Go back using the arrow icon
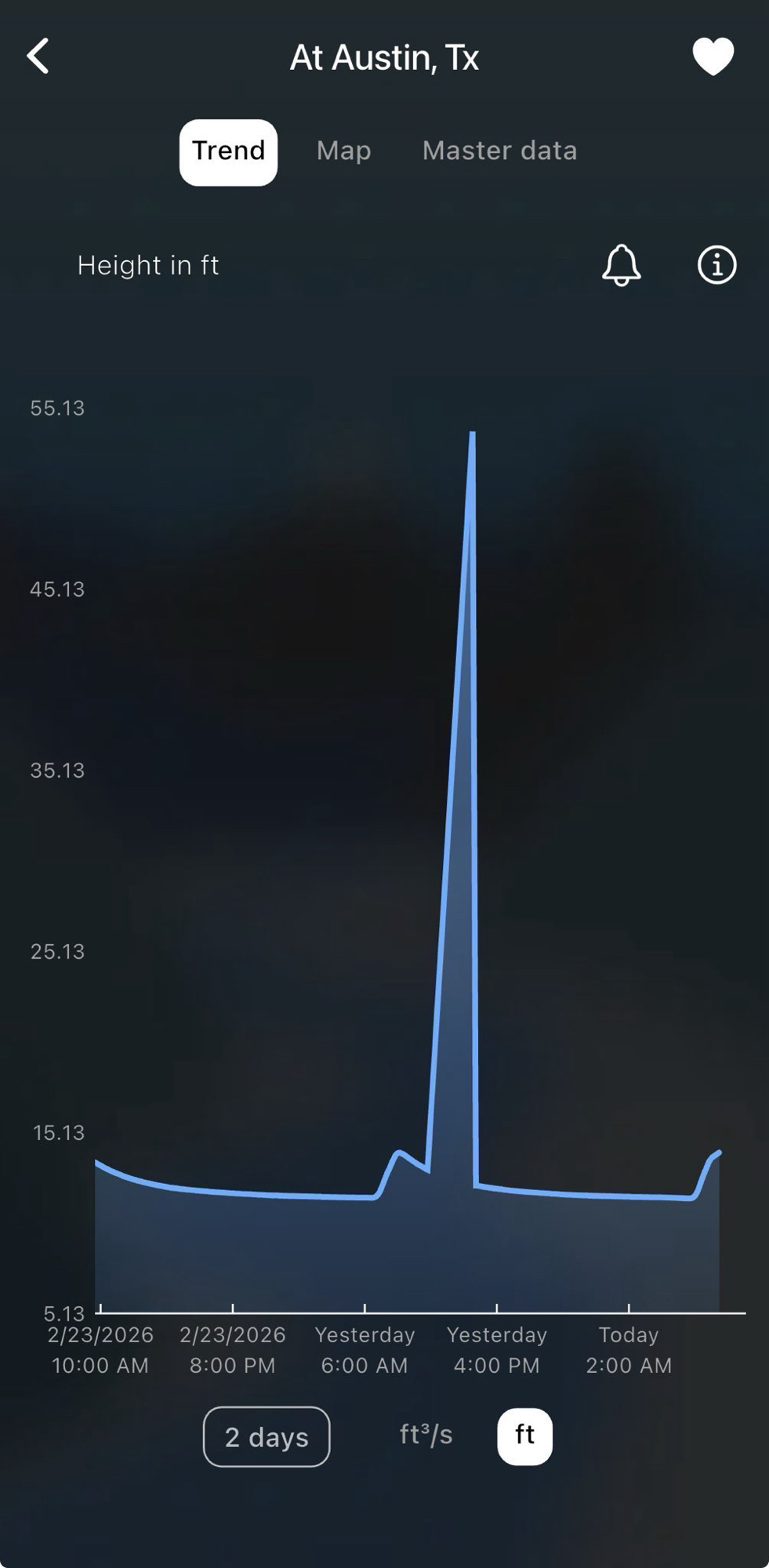The image size is (769, 1568). coord(38,56)
